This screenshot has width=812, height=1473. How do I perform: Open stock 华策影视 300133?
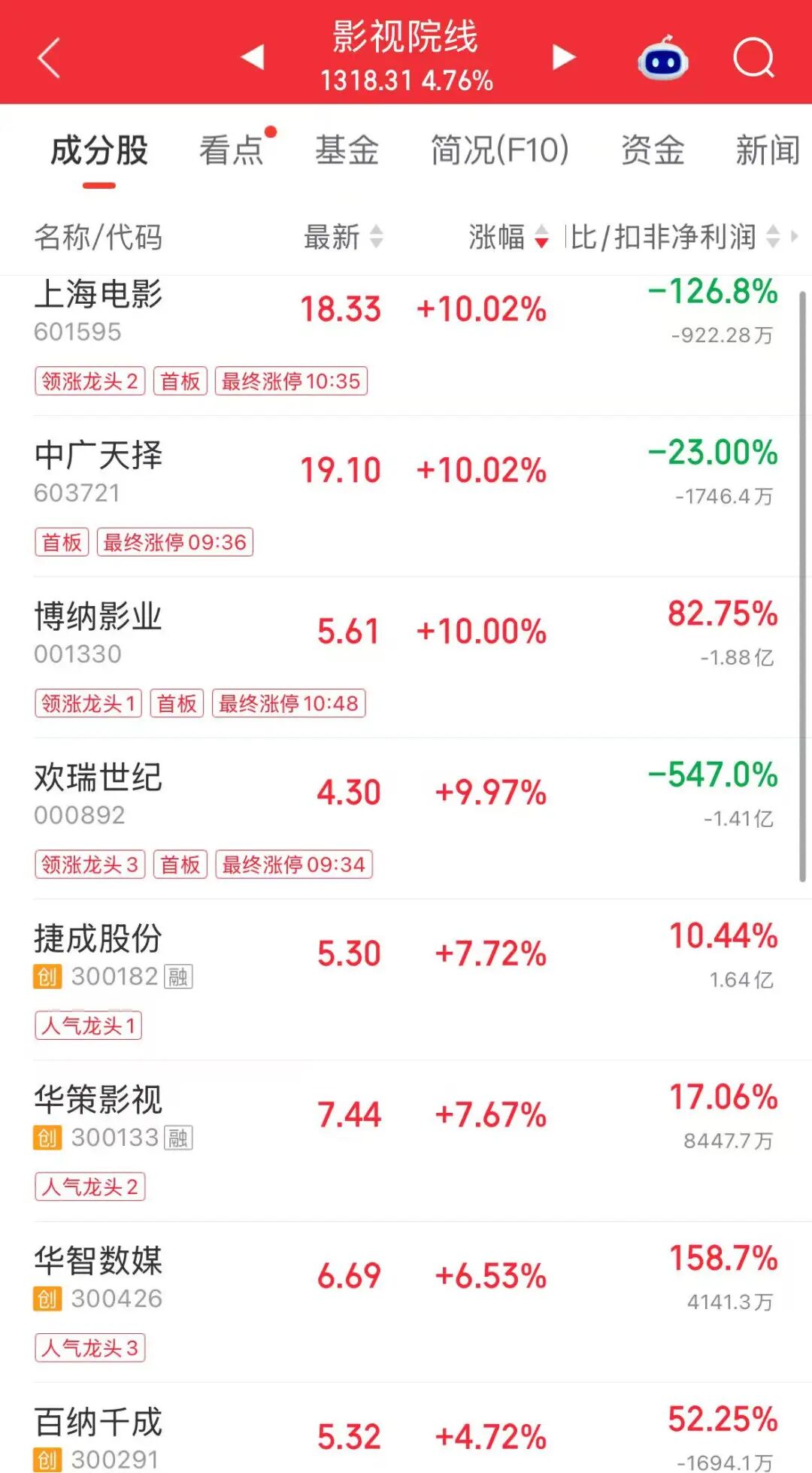406,1141
